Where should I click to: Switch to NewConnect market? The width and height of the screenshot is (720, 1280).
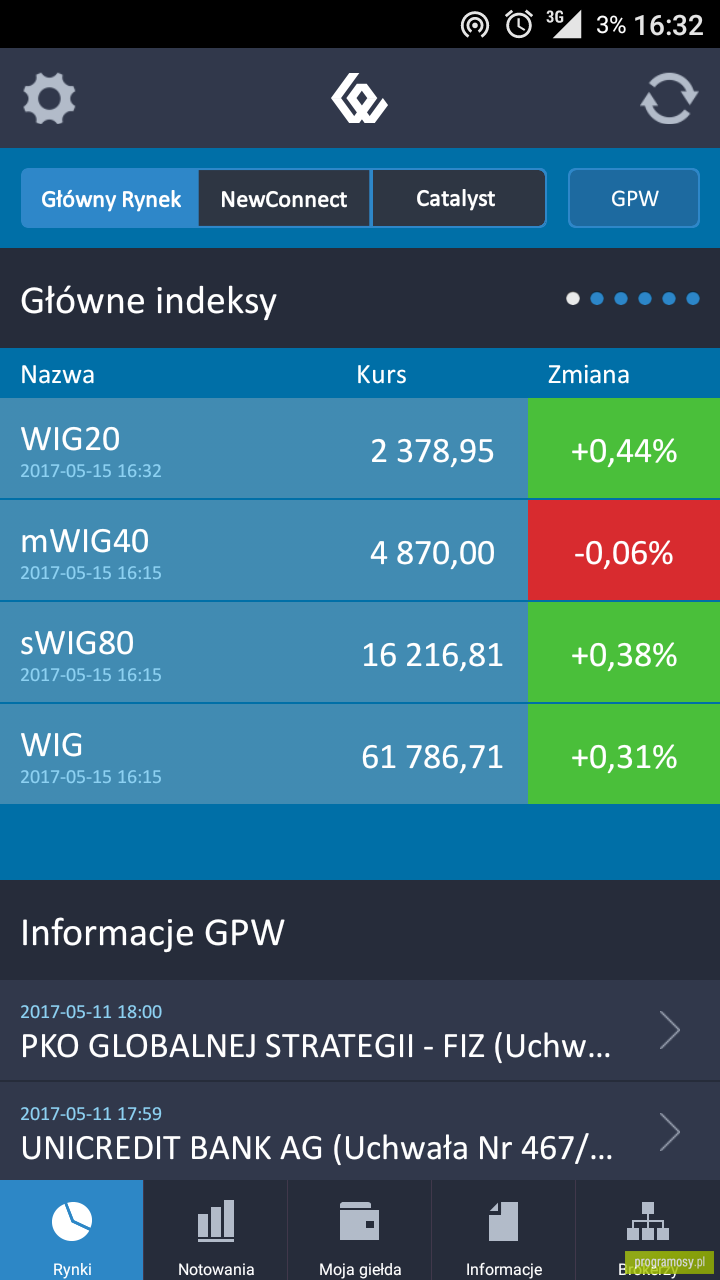[284, 198]
